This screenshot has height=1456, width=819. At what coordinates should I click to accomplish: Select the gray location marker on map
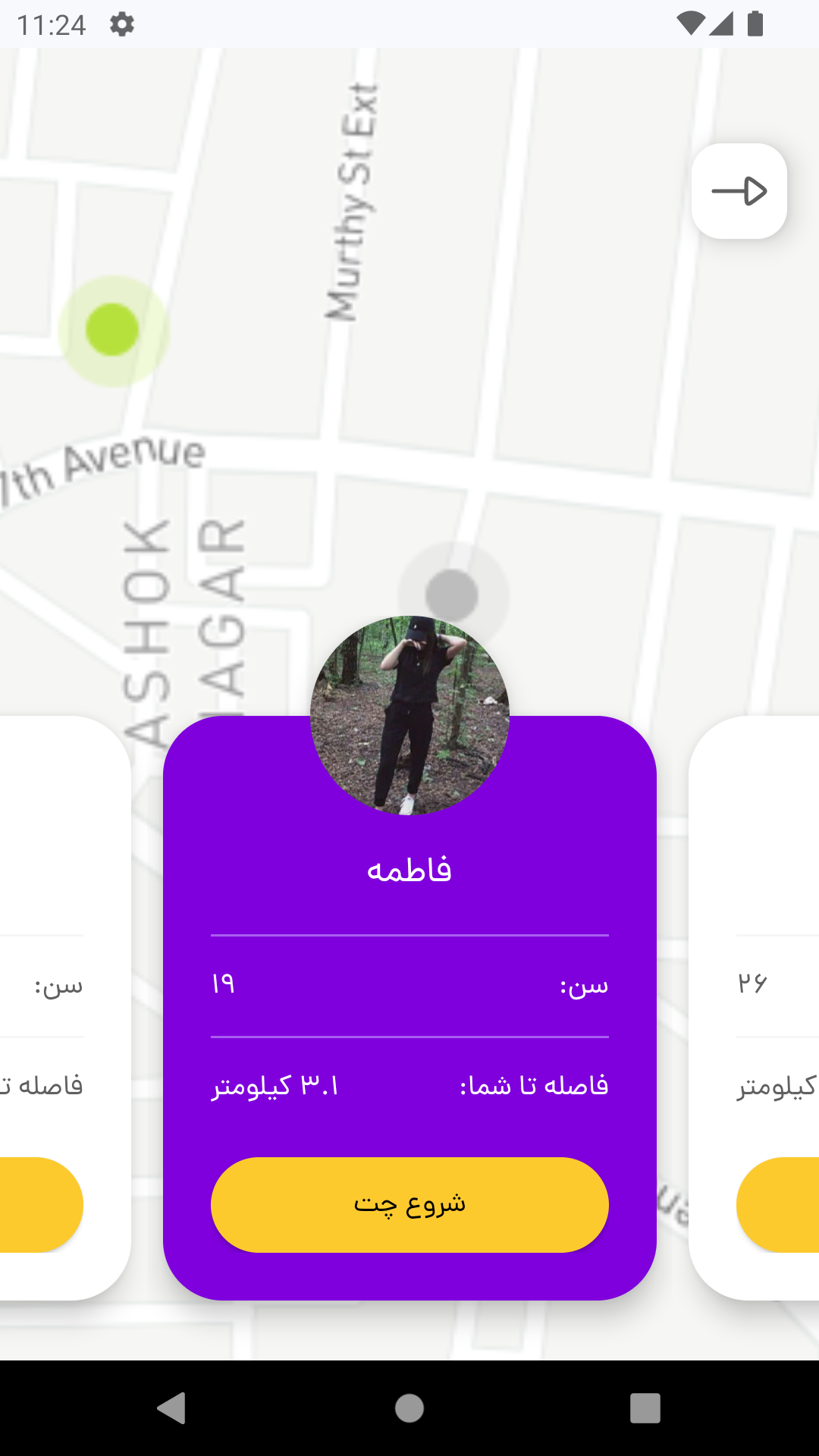point(452,595)
